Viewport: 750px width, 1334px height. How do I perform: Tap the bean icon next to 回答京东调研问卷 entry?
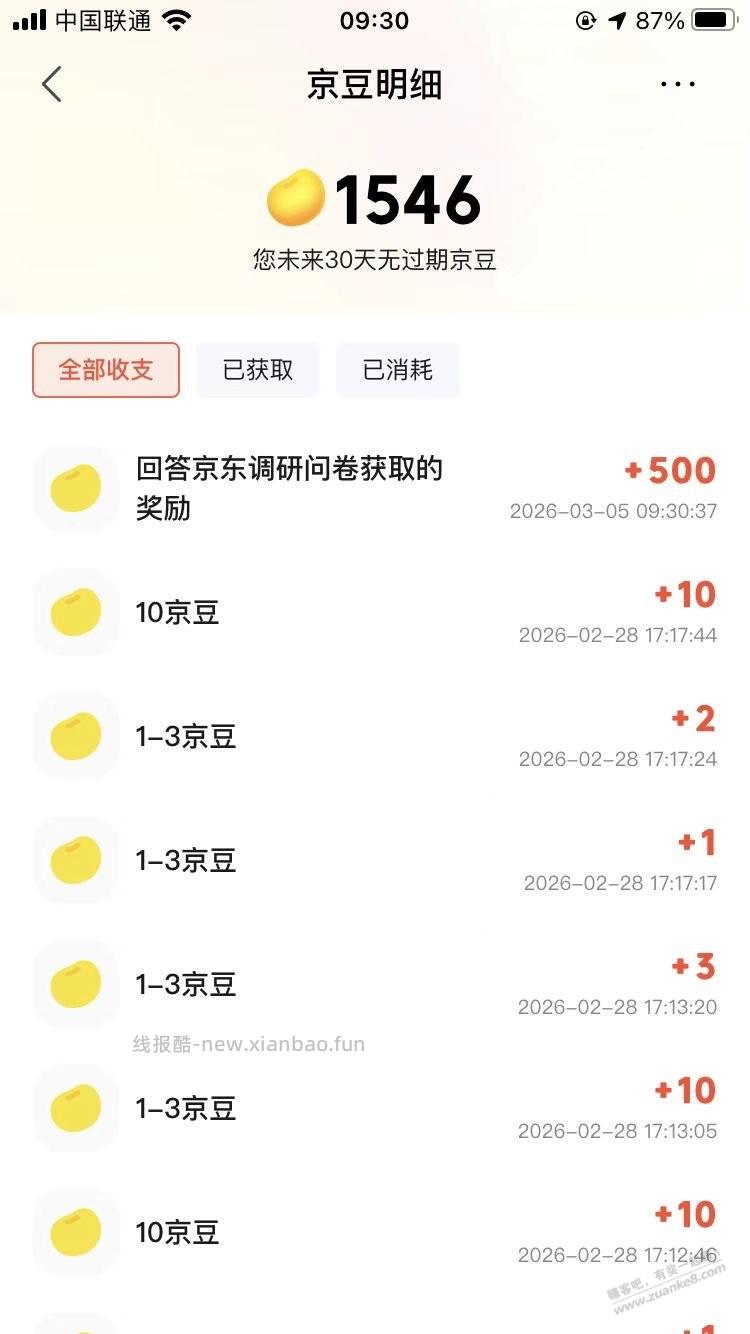(x=75, y=488)
